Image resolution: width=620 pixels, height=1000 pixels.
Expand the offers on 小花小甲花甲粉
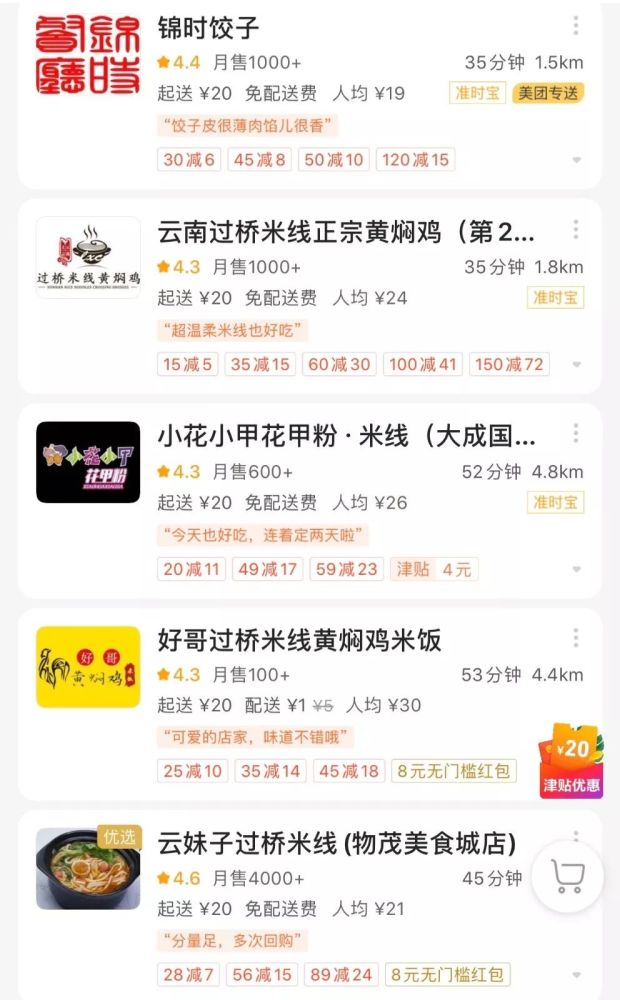click(577, 570)
